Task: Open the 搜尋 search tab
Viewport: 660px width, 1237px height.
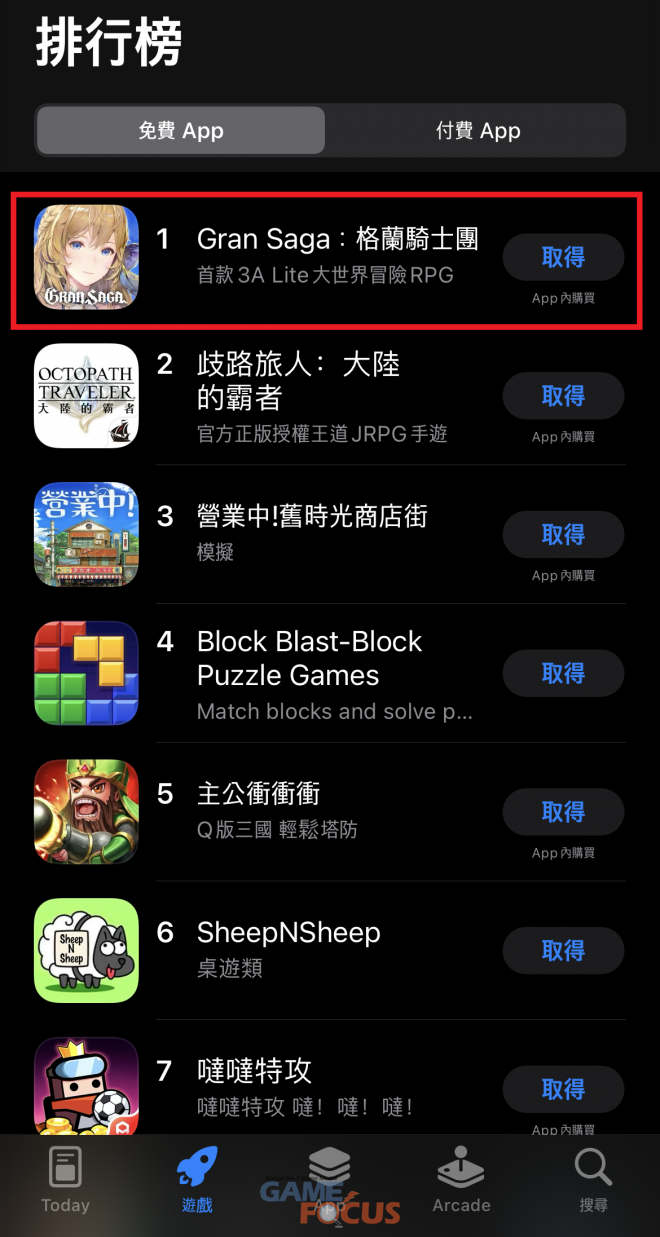Action: (x=593, y=1181)
